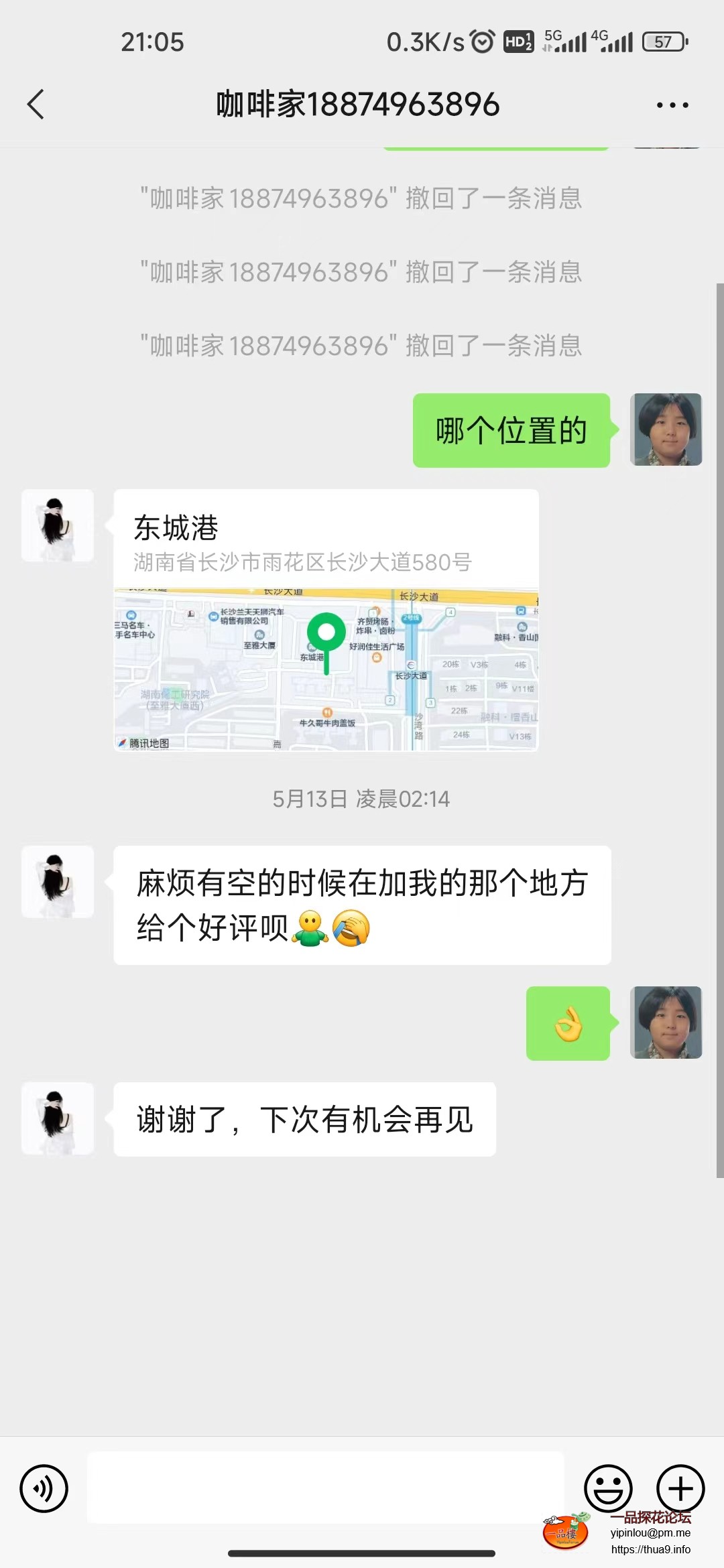The image size is (724, 1568).
Task: Open the 东城港 location card
Action: 326,620
